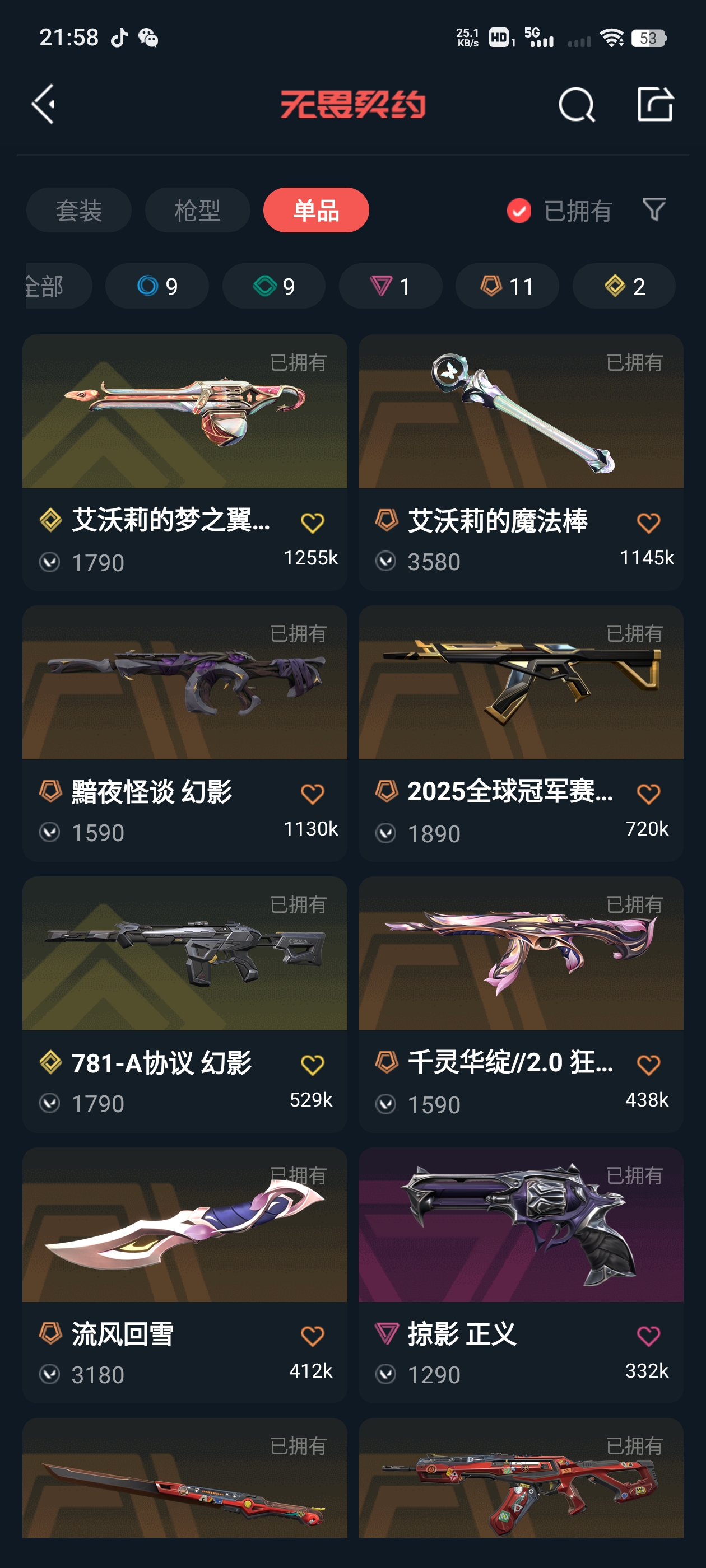Share this skin collection page
This screenshot has height=1568, width=706.
(656, 104)
